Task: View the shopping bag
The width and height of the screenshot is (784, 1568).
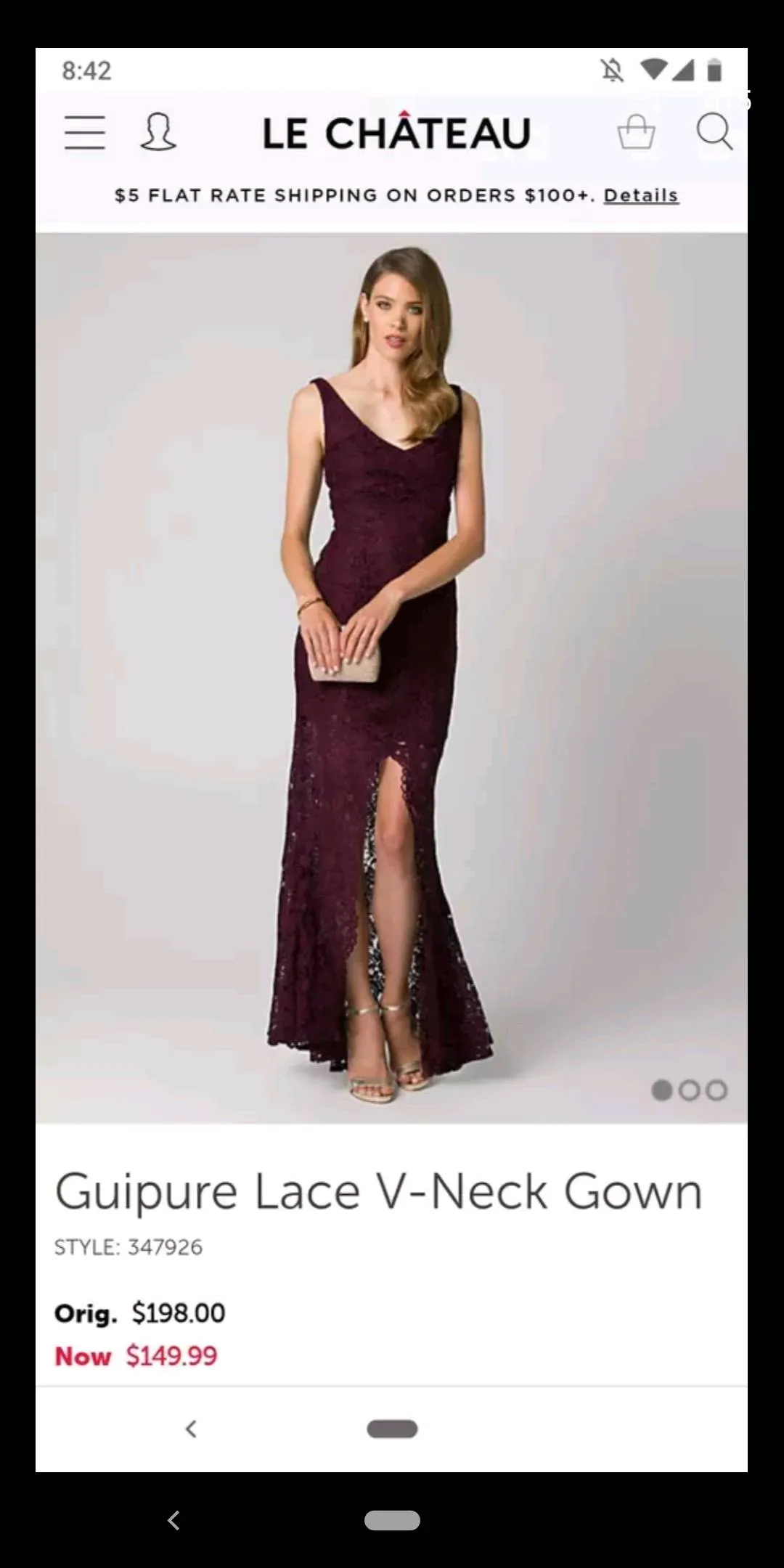Action: pos(636,132)
